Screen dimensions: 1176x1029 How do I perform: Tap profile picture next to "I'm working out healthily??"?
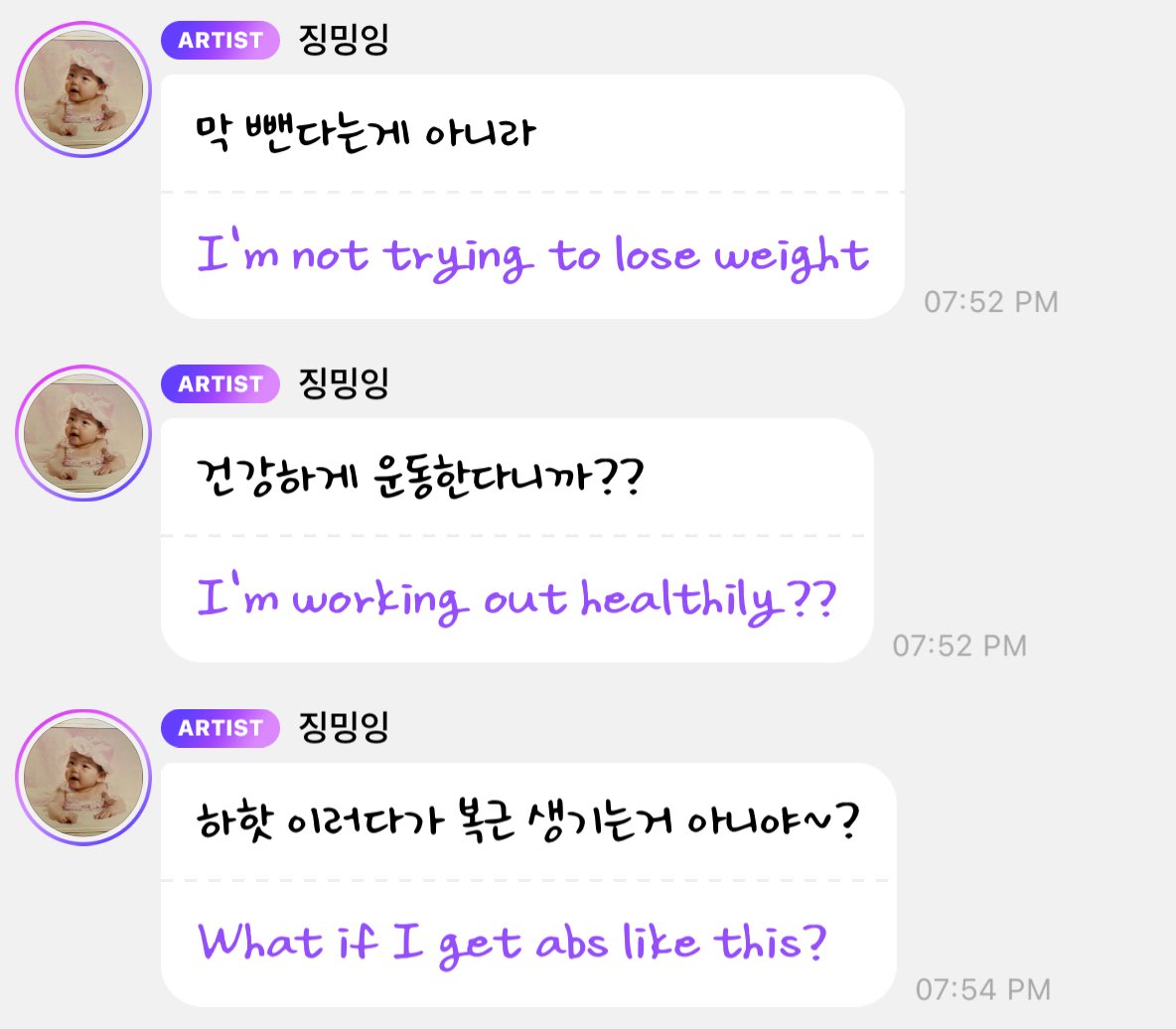pyautogui.click(x=83, y=433)
